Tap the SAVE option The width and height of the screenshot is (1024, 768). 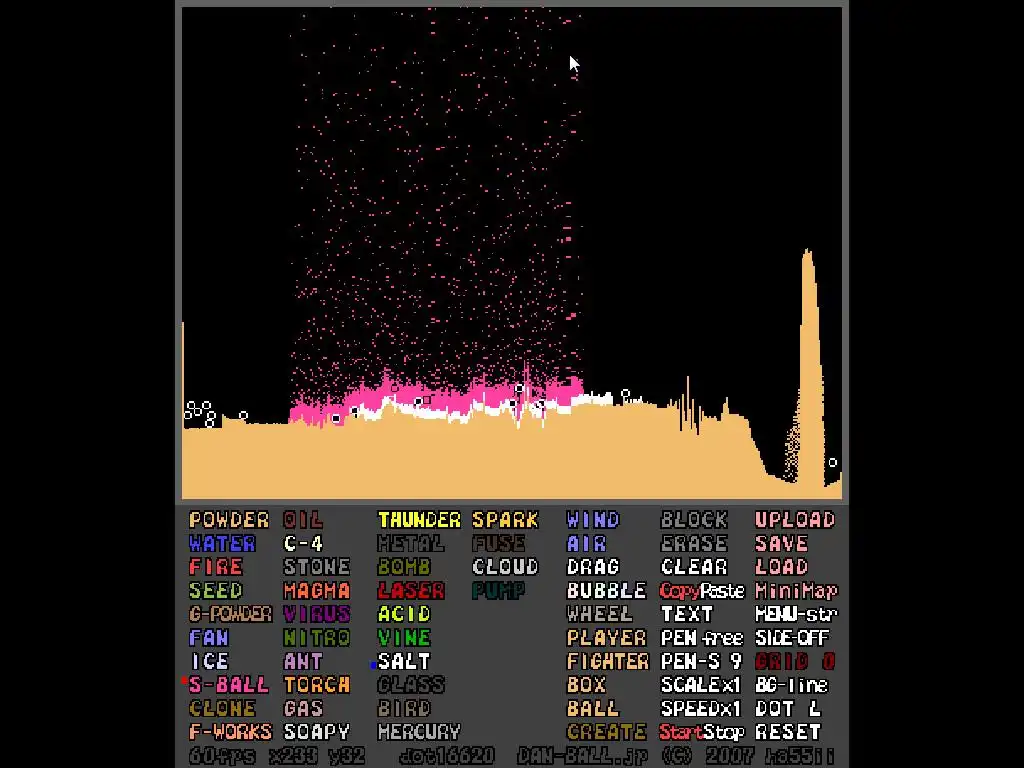click(x=781, y=544)
